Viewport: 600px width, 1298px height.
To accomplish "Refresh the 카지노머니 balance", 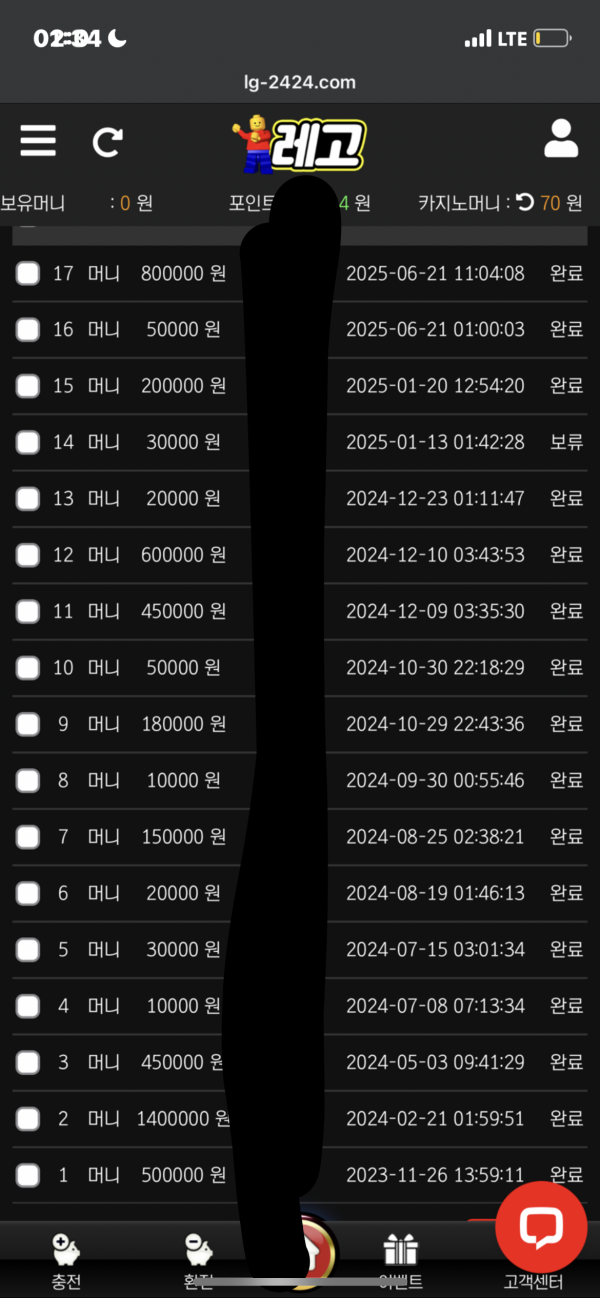I will [524, 203].
